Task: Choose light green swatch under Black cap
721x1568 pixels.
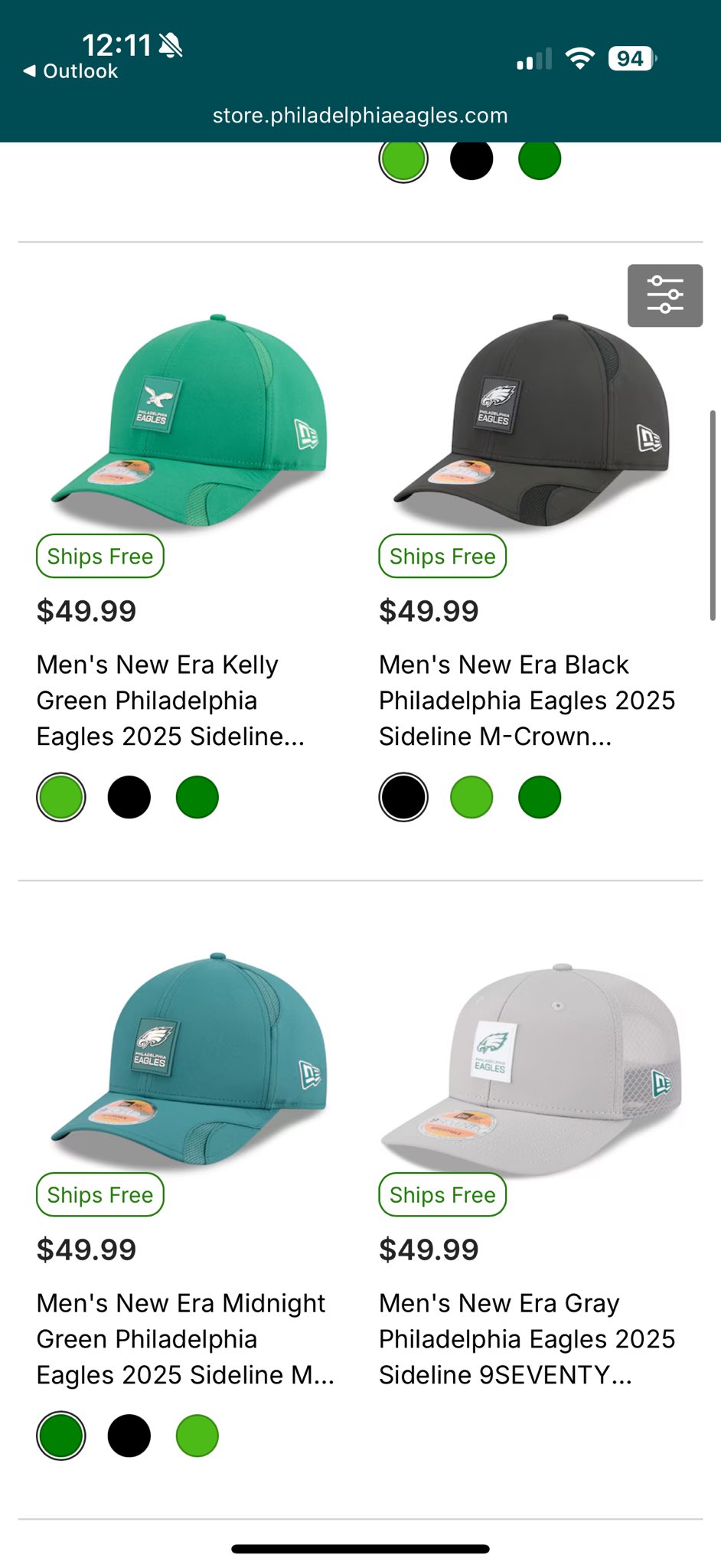Action: tap(471, 797)
